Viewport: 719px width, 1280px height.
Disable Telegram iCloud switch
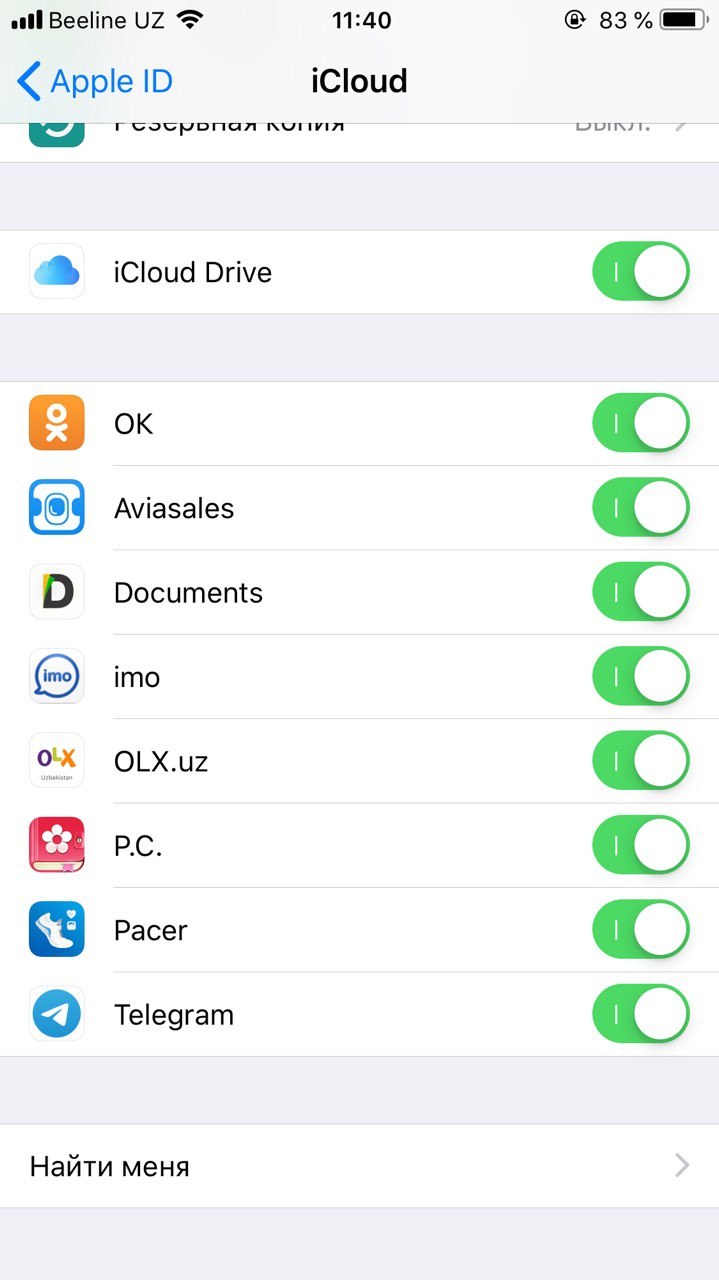641,1015
